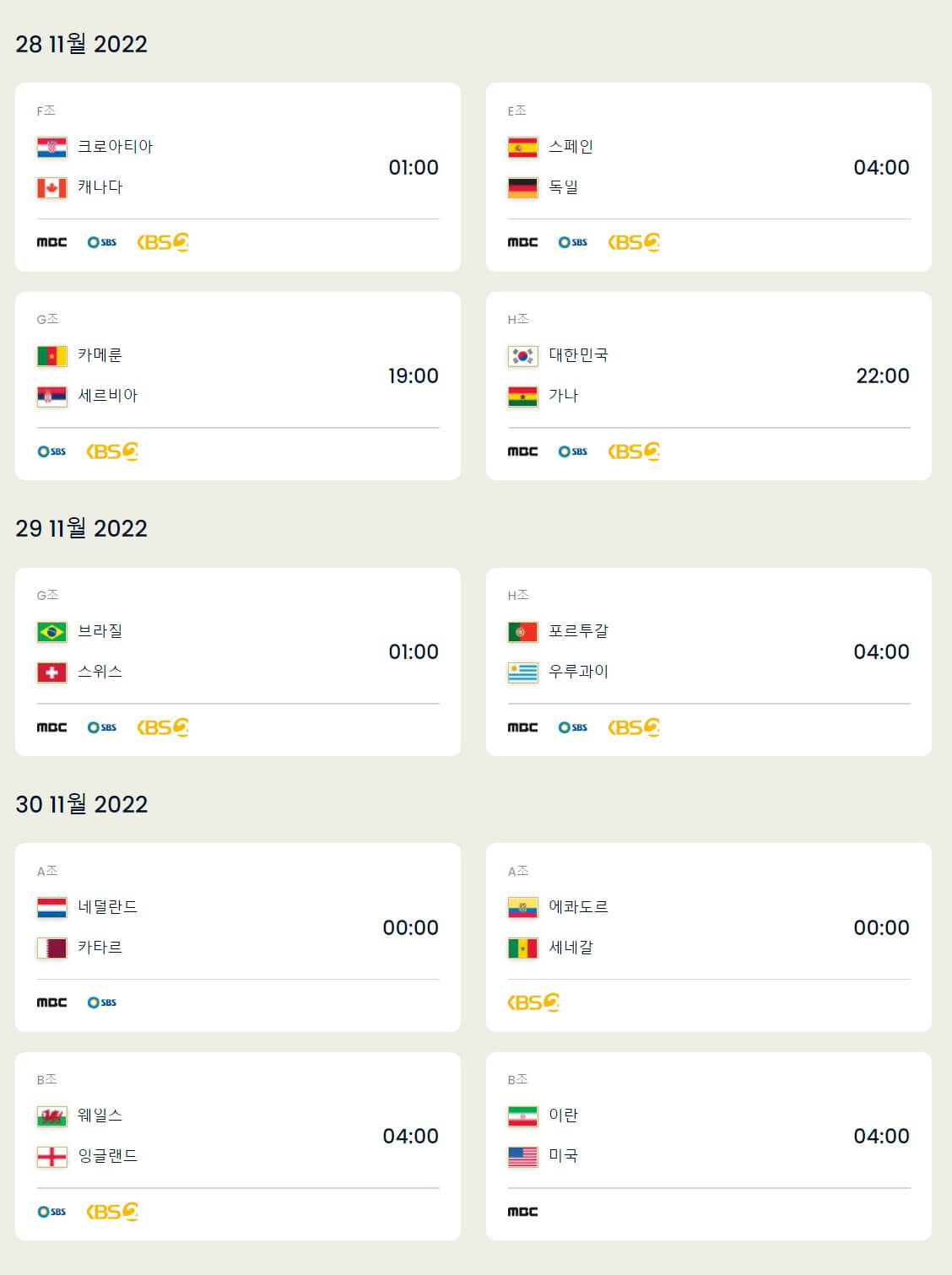Screen dimensions: 952x1275
Task: Click the South Korea flag icon
Action: 522,355
